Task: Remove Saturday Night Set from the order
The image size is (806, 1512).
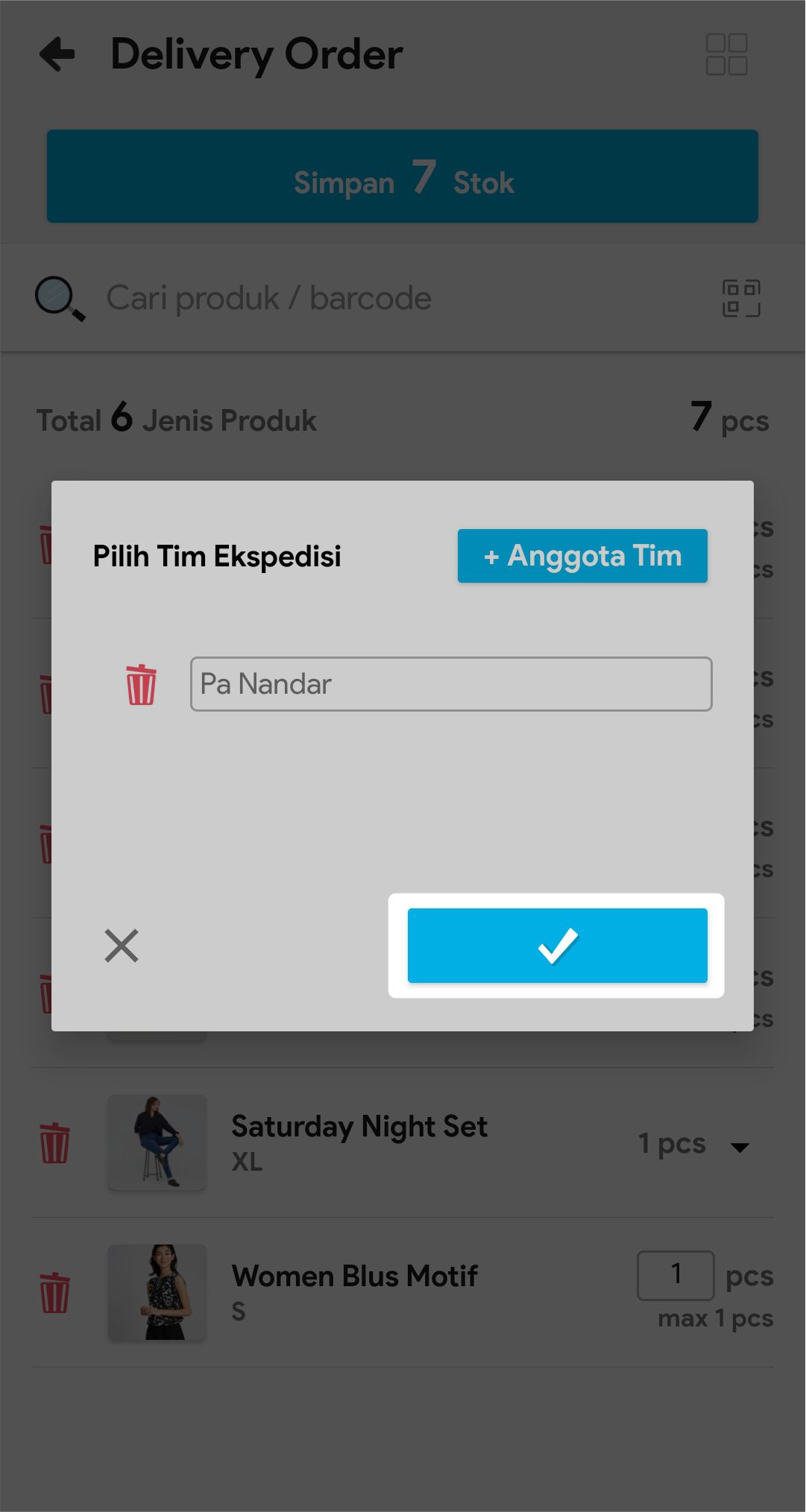Action: (54, 1143)
